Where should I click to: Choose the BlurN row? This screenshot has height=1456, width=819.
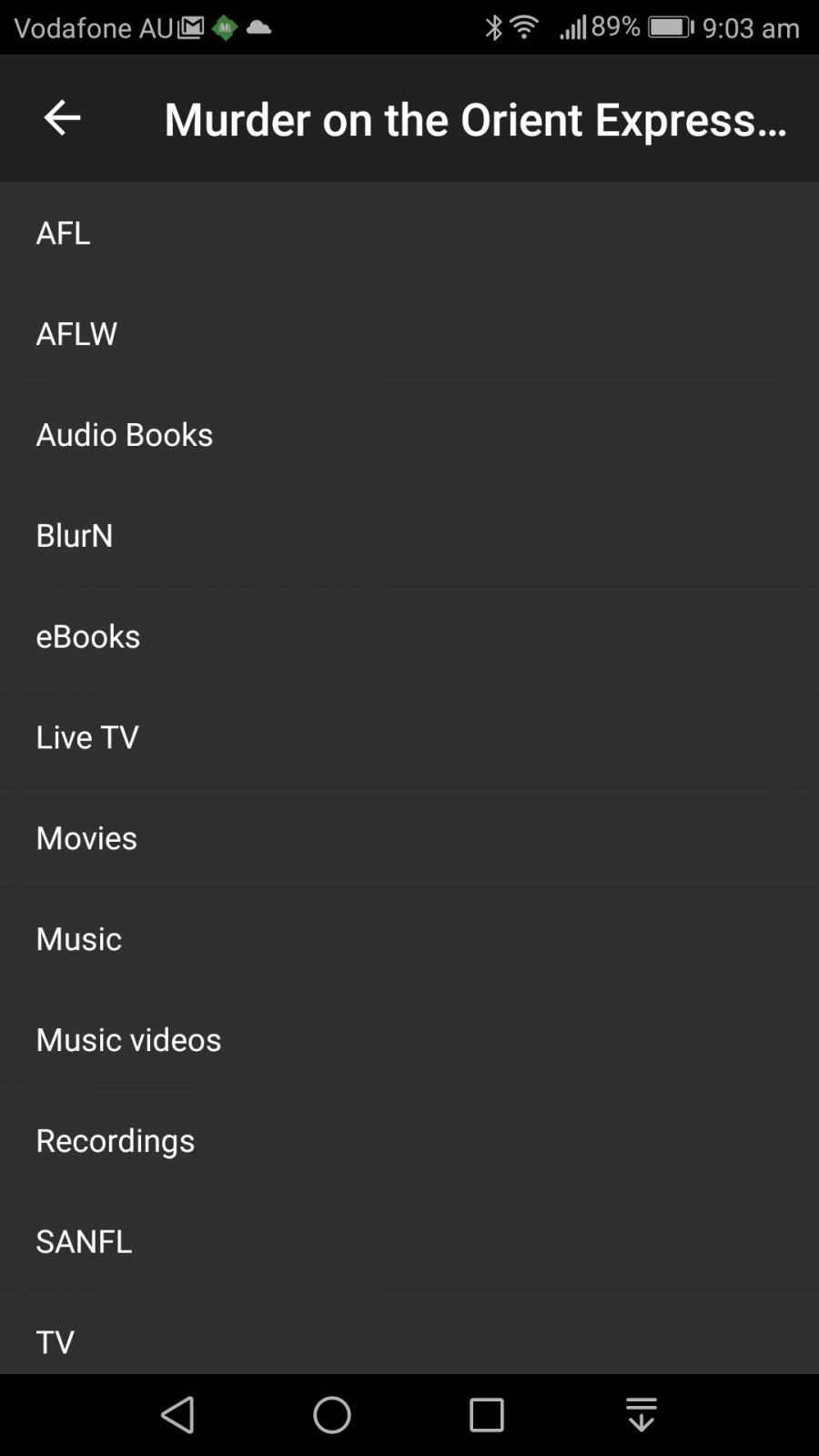(x=75, y=536)
